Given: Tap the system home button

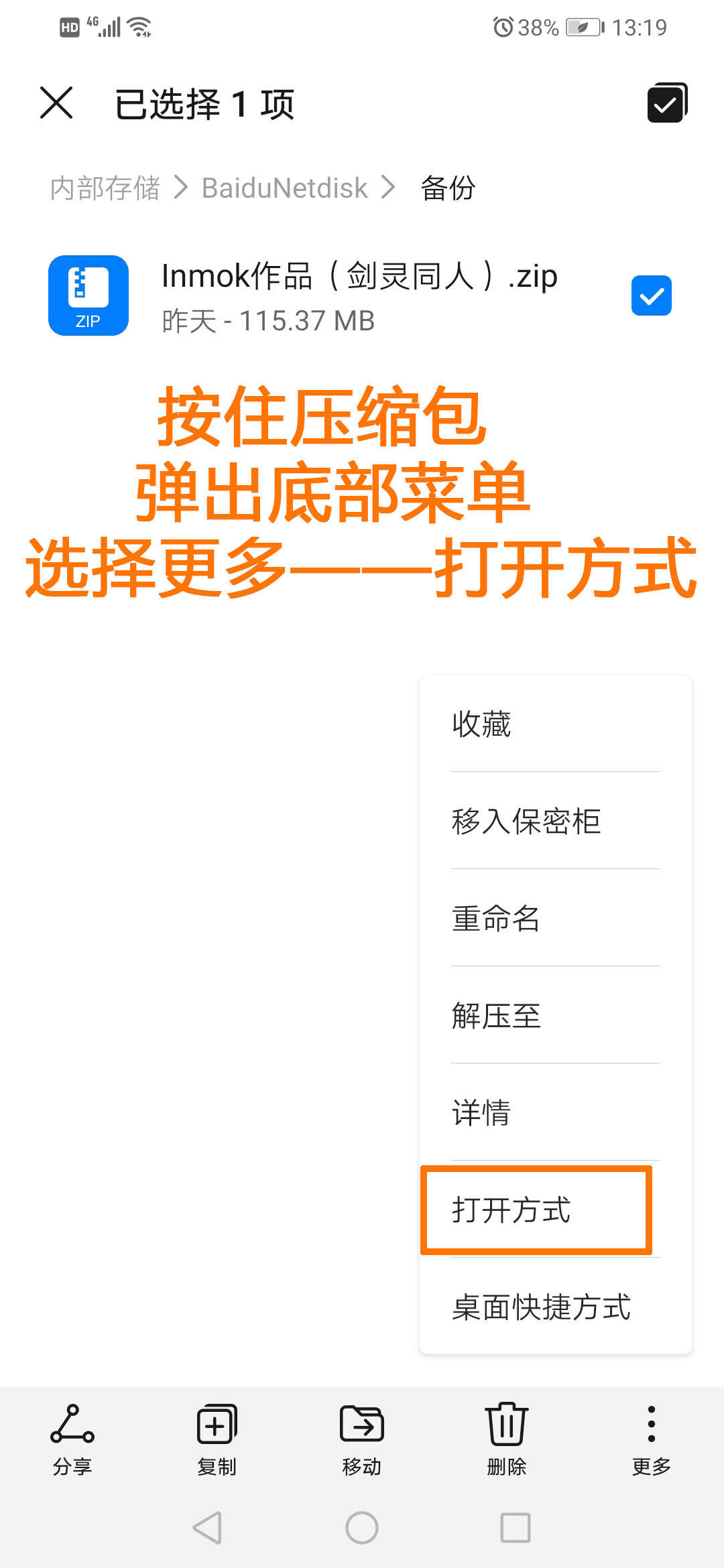Looking at the screenshot, I should 362,1528.
